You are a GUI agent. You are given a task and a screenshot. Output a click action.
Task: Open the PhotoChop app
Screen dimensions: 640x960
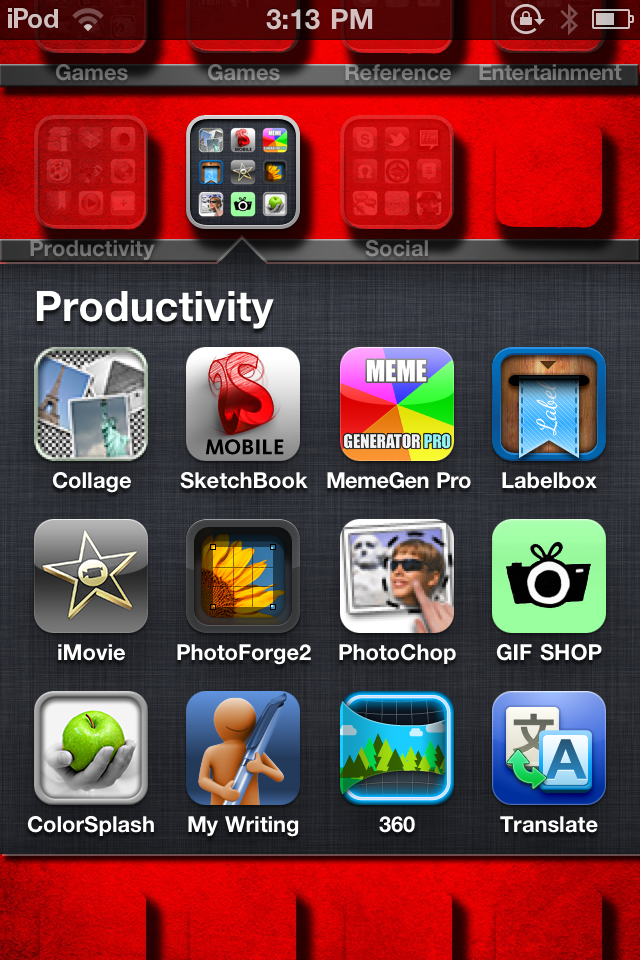pyautogui.click(x=397, y=576)
